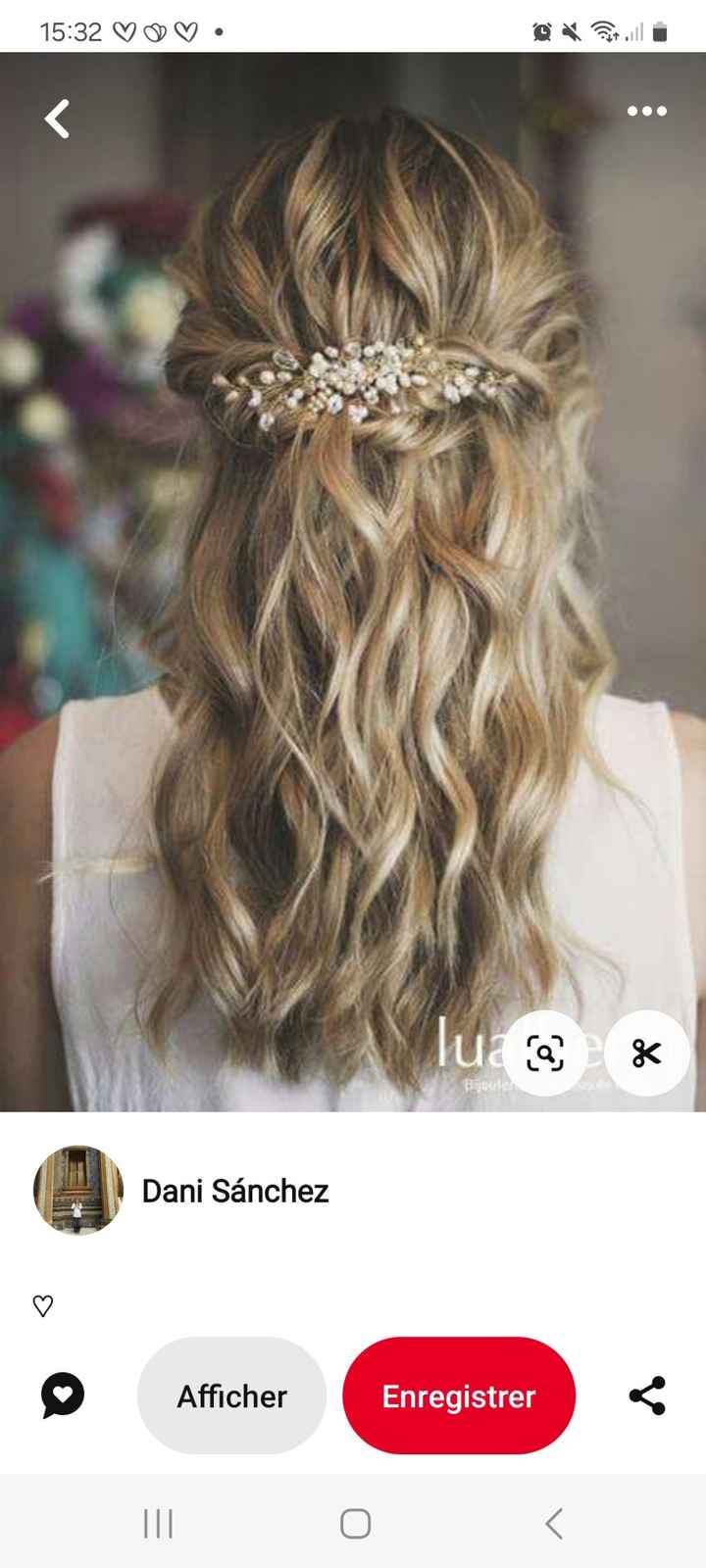Open the comment bubble icon
Screen dimensions: 706x1568
pos(61,1396)
